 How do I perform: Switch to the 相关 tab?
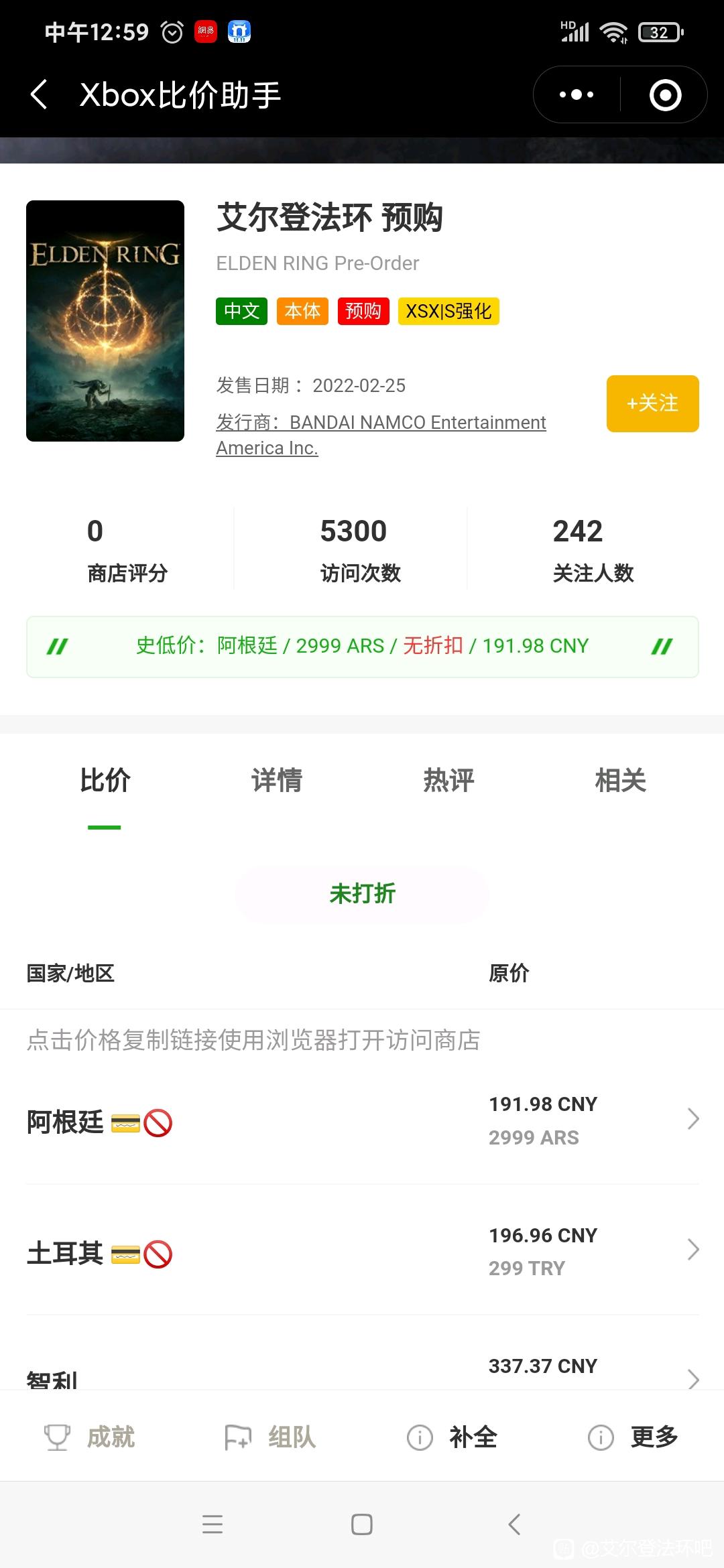coord(620,781)
